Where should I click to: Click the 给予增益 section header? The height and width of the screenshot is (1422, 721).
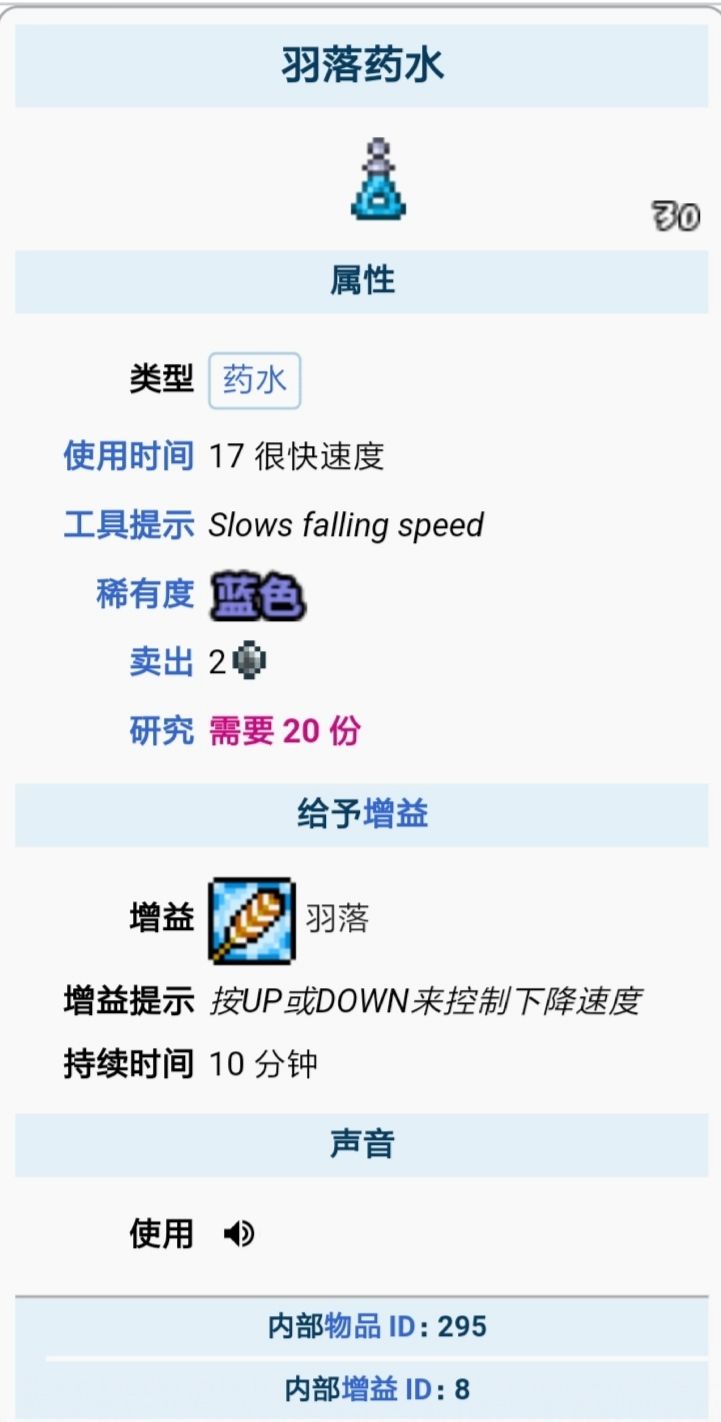click(x=360, y=814)
